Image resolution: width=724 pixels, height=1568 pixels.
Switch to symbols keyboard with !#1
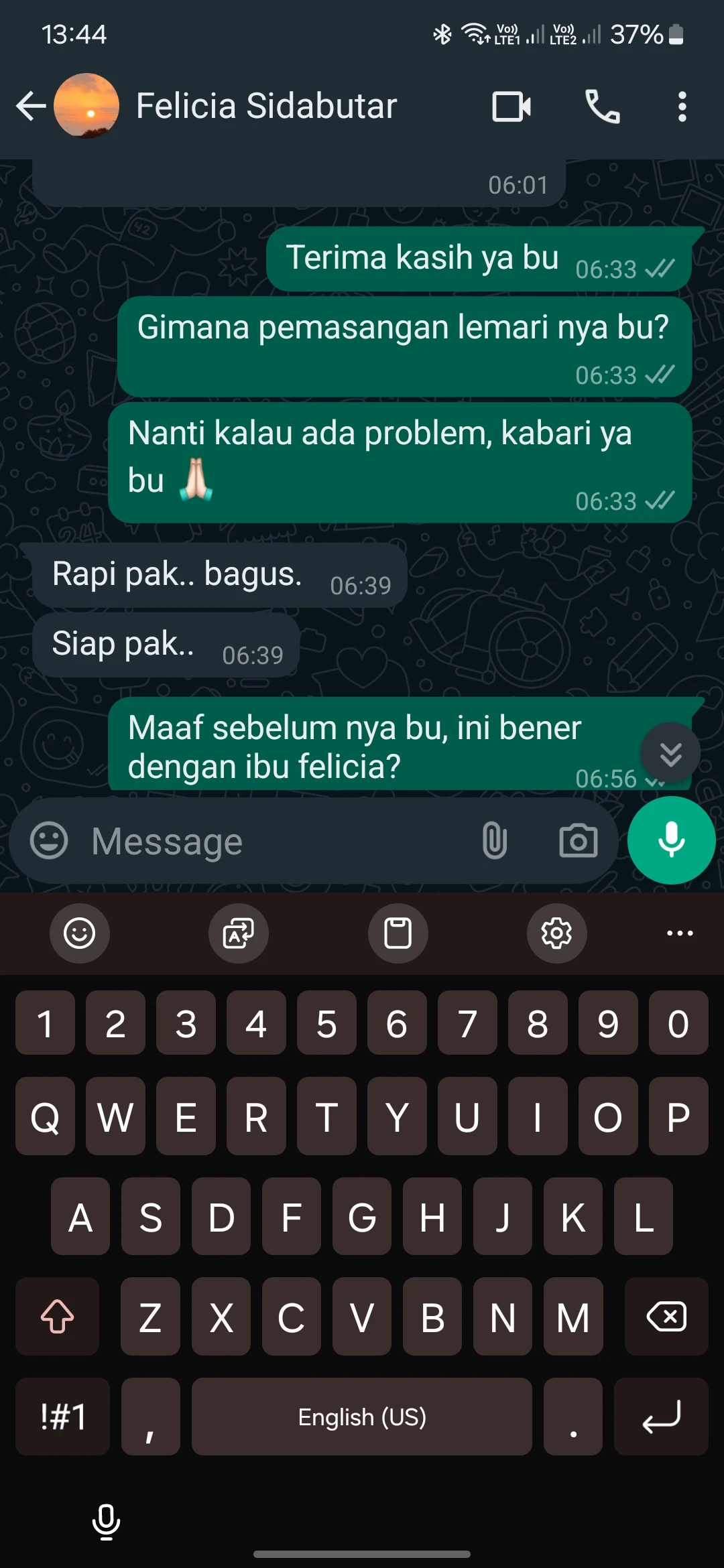(x=63, y=1417)
